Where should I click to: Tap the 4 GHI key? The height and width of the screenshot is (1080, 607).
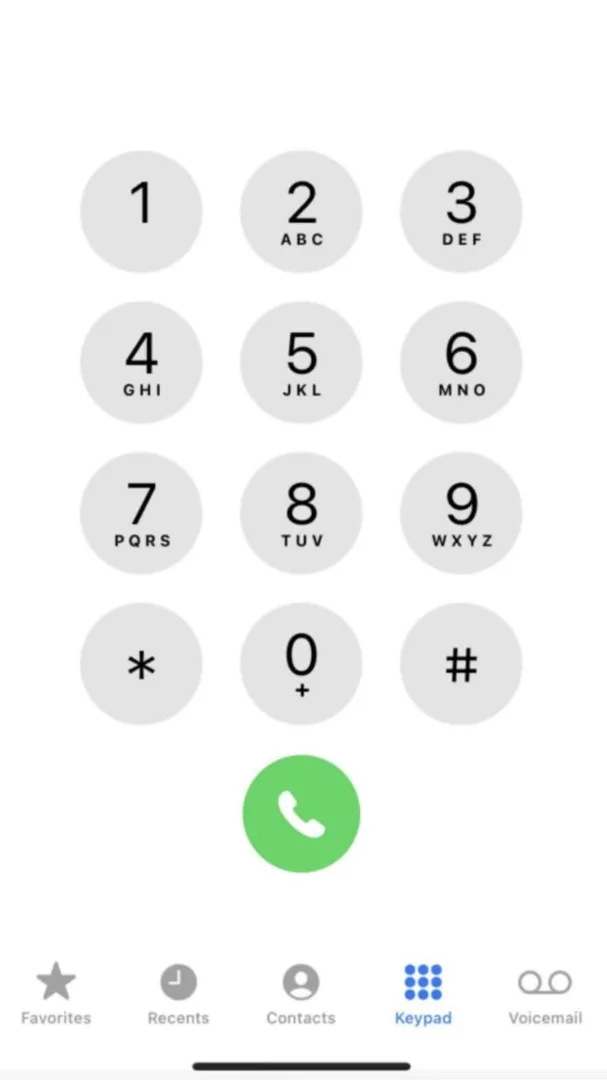[141, 362]
